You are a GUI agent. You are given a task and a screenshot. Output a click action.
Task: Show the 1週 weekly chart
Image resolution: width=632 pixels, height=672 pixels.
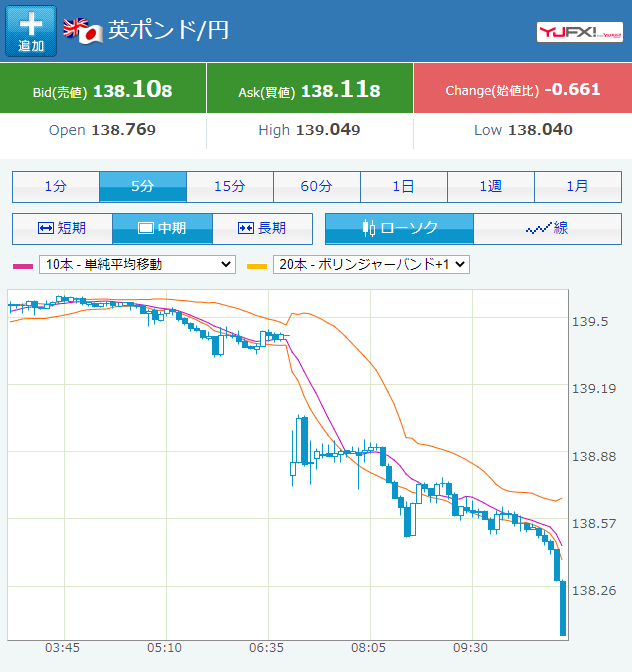coord(491,187)
